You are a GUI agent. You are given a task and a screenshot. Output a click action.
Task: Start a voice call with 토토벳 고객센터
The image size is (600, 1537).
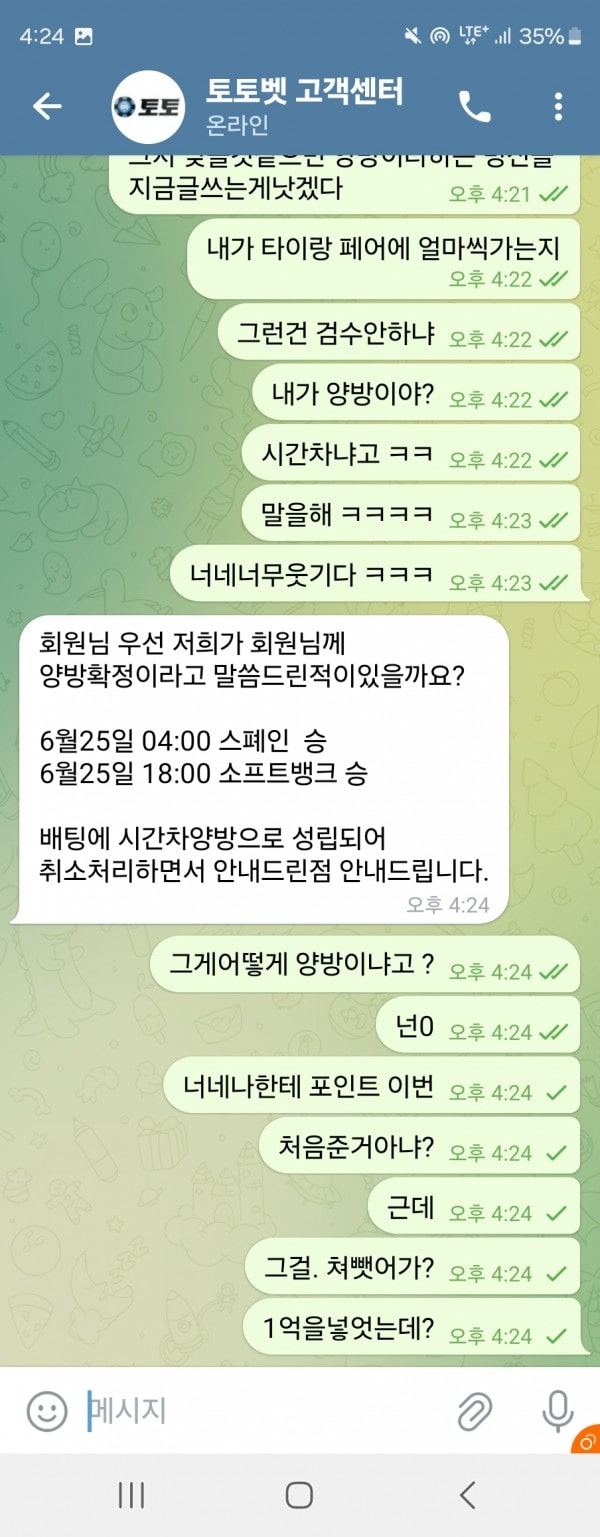click(474, 106)
